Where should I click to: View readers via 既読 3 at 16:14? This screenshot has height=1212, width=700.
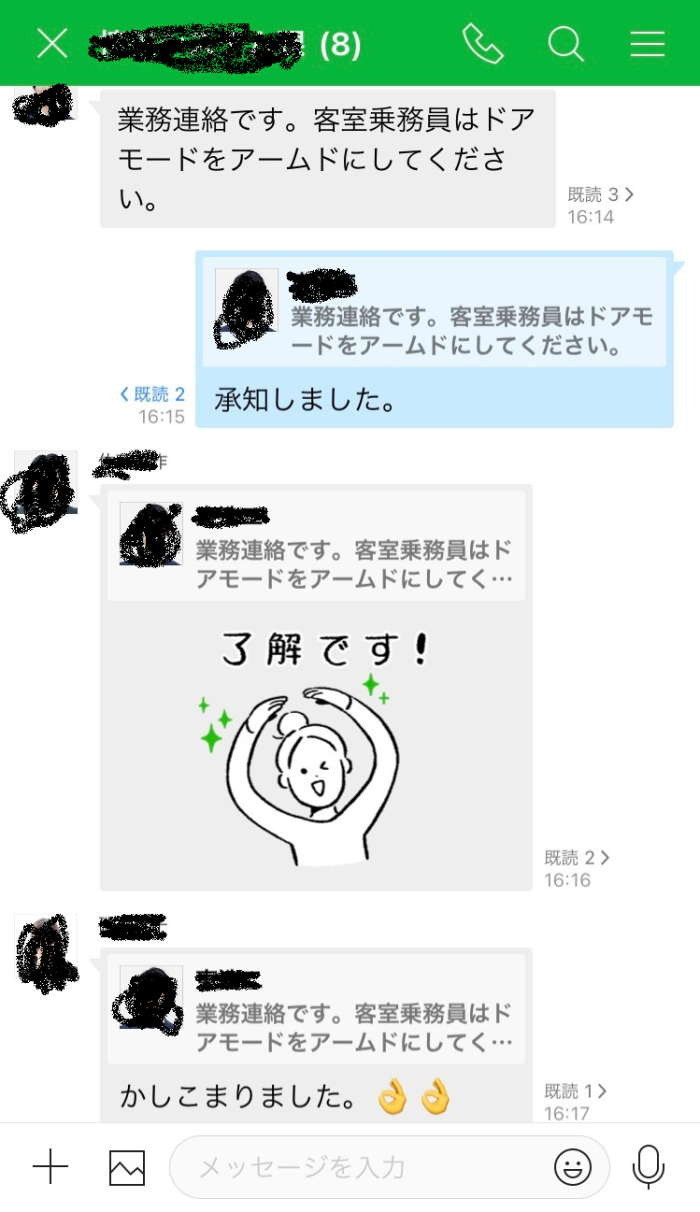click(601, 195)
